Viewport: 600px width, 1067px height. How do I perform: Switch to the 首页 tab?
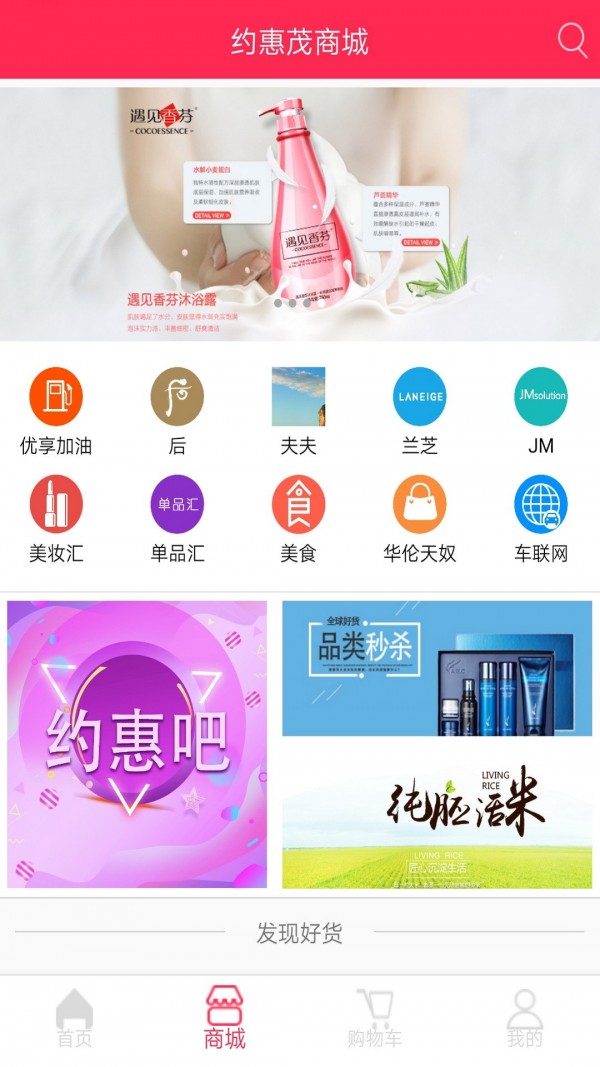[74, 1019]
